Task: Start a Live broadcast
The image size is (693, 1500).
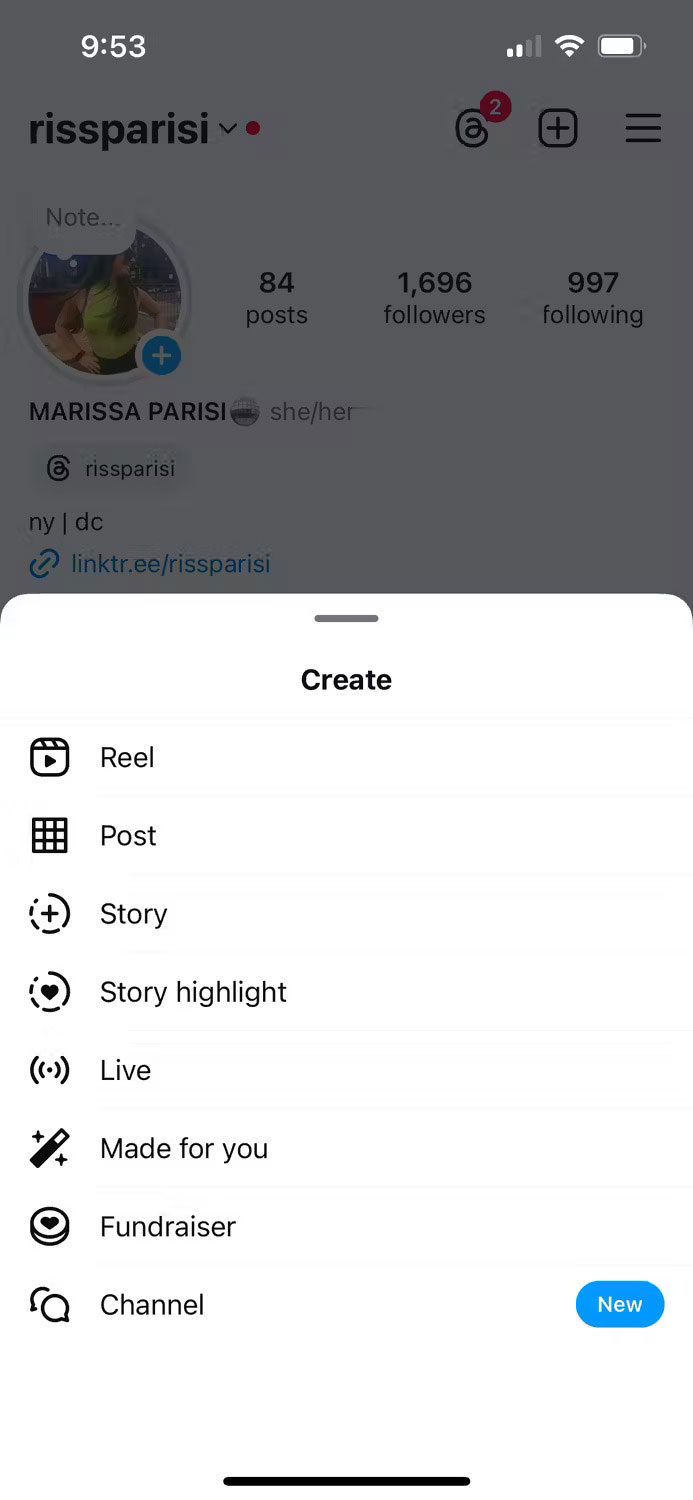Action: click(126, 1070)
